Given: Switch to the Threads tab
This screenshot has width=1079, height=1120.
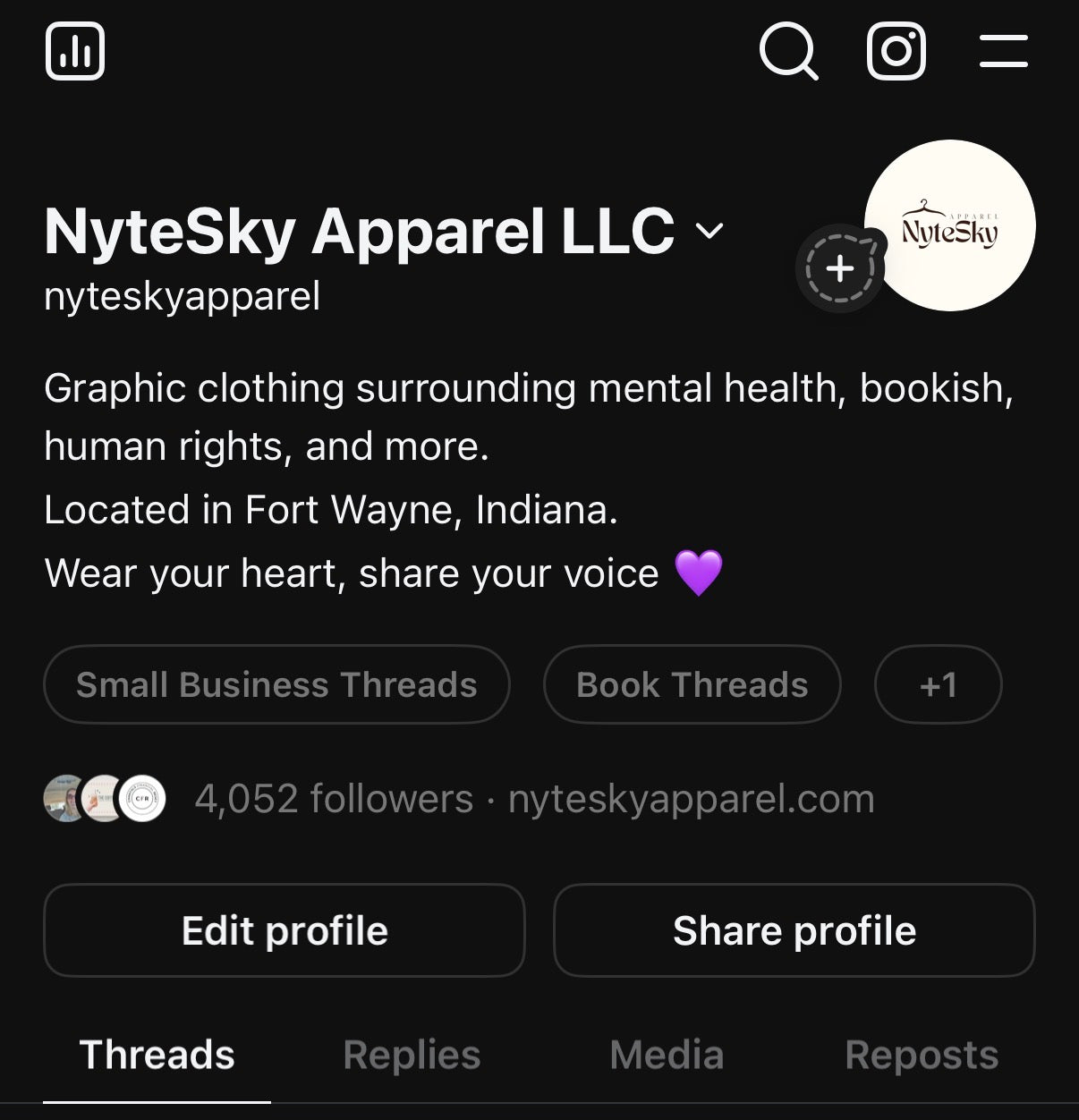Looking at the screenshot, I should coord(157,1055).
